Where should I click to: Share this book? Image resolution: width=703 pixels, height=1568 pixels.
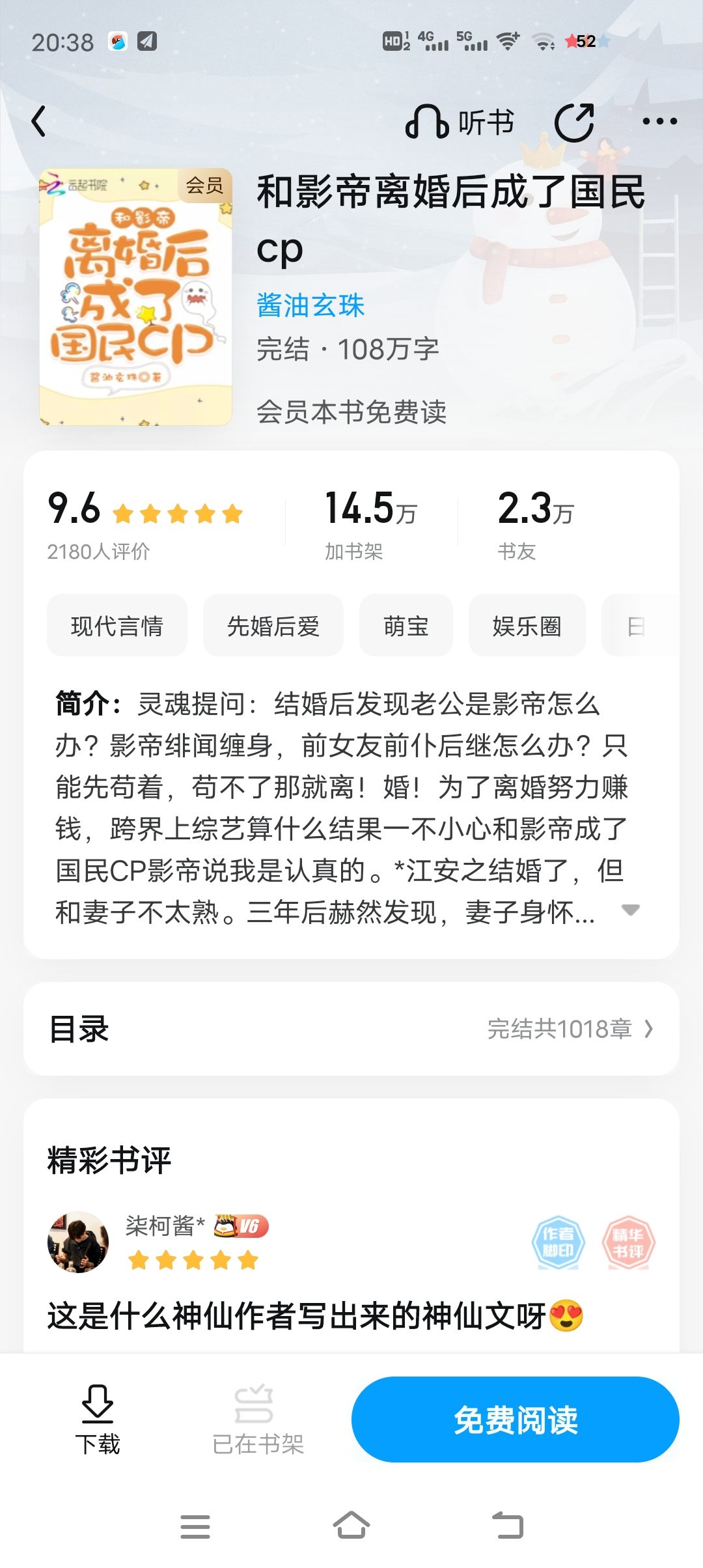(574, 122)
